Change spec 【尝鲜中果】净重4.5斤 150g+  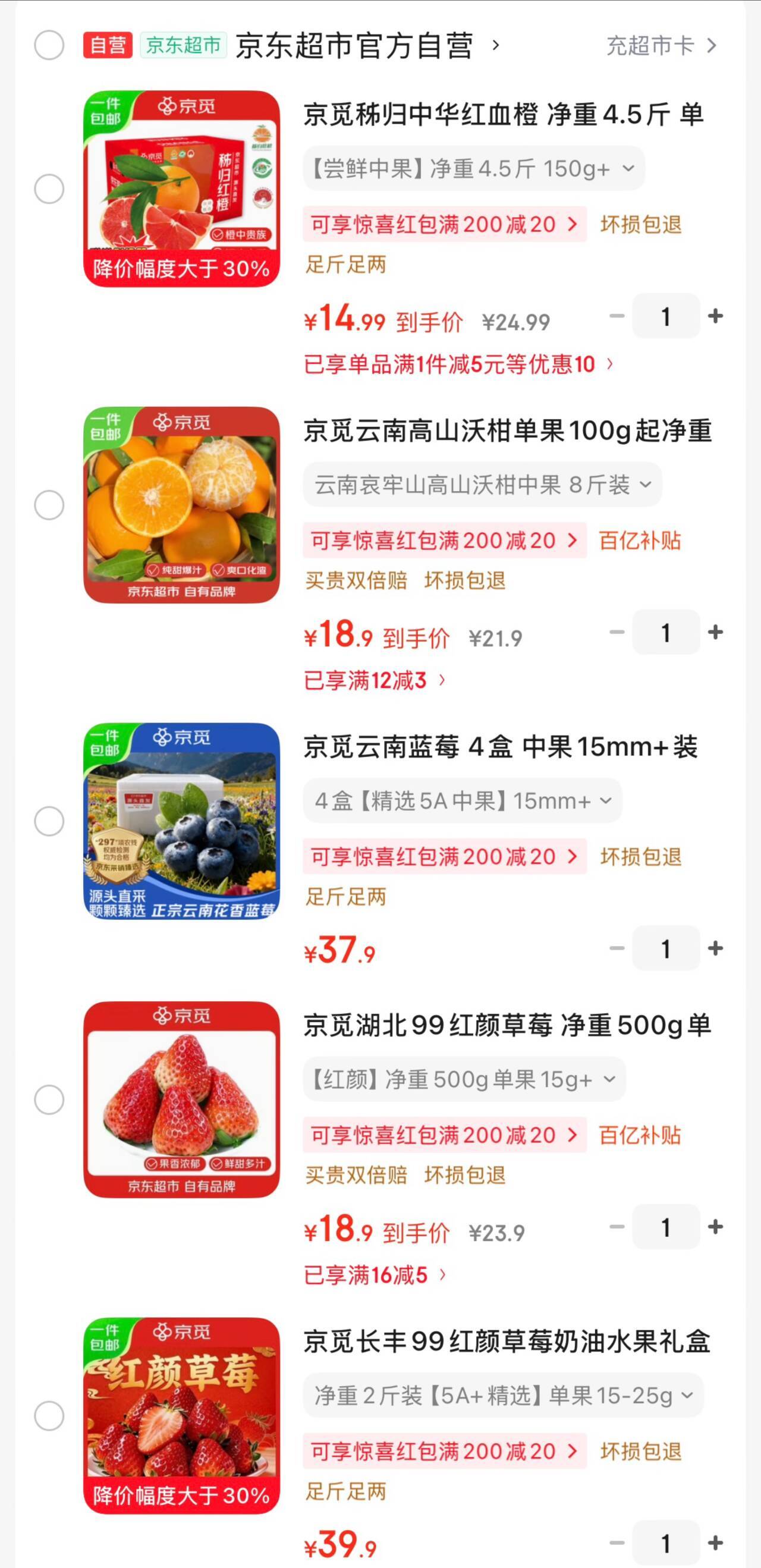coord(473,169)
